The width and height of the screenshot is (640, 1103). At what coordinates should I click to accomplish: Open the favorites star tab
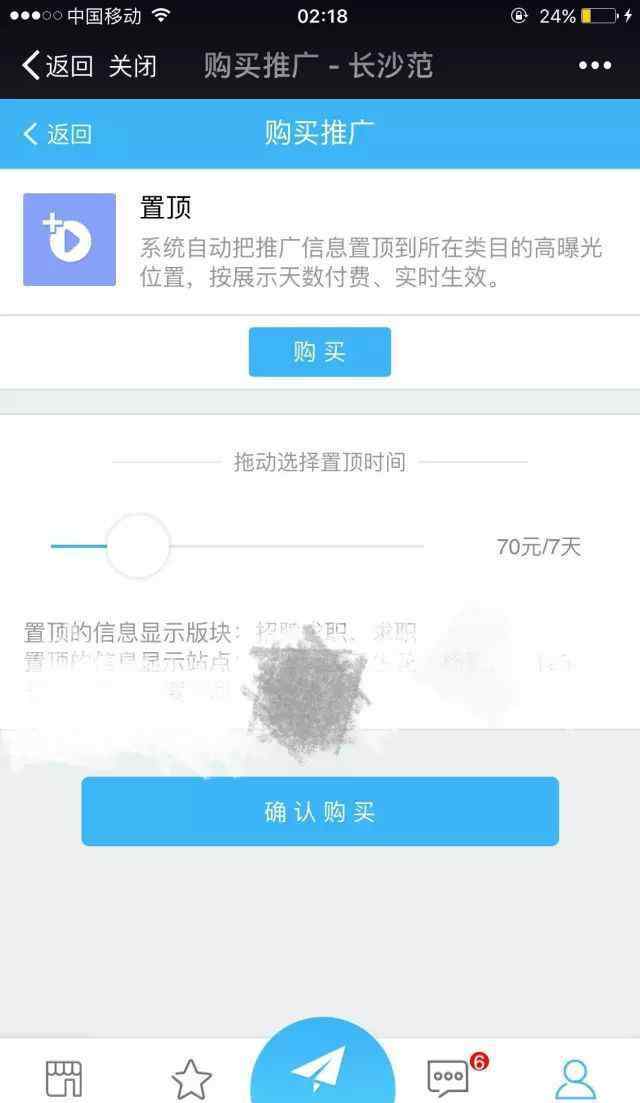[191, 1078]
